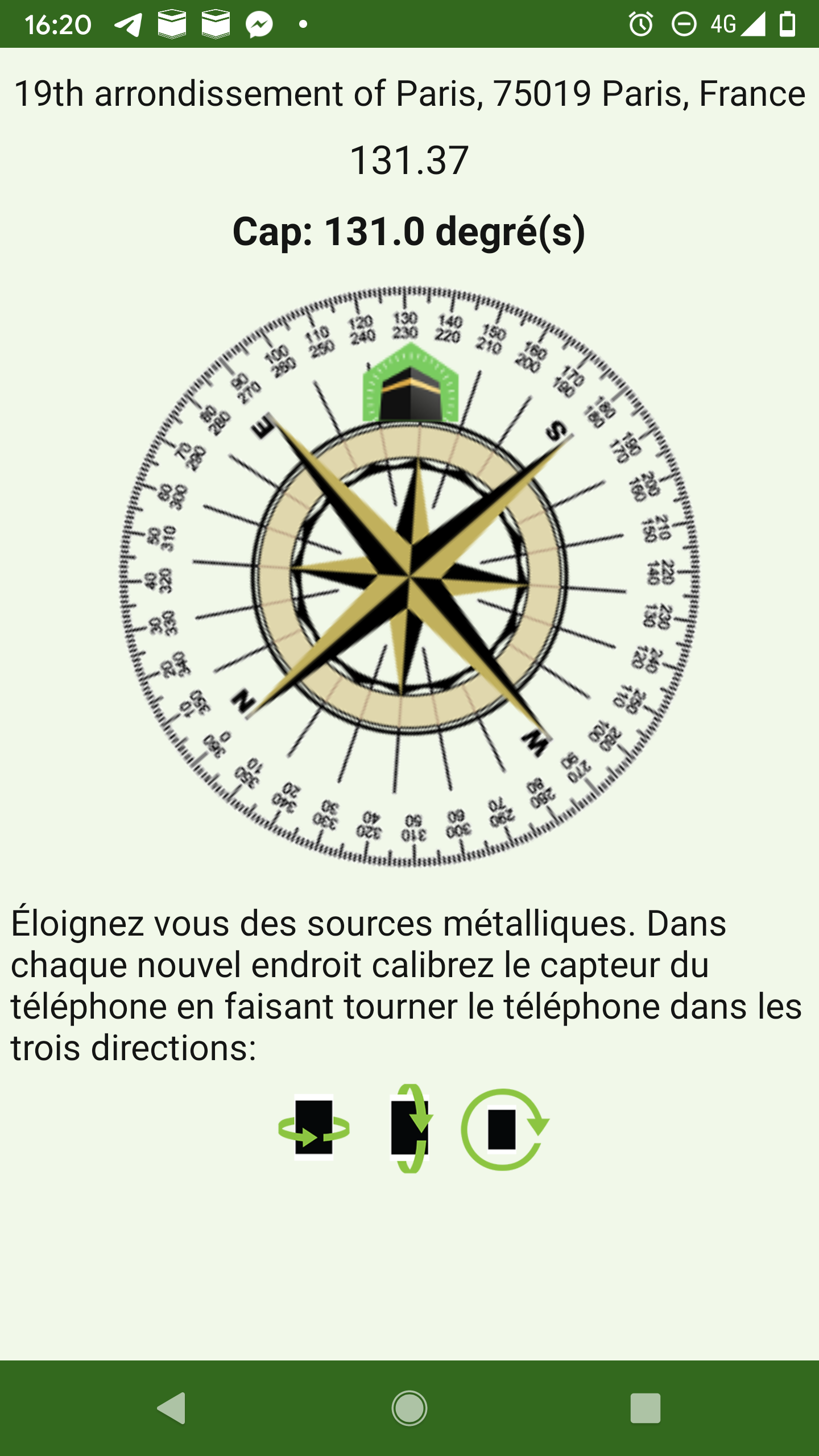Tap the system back button
The height and width of the screenshot is (1456, 819).
[x=172, y=1408]
